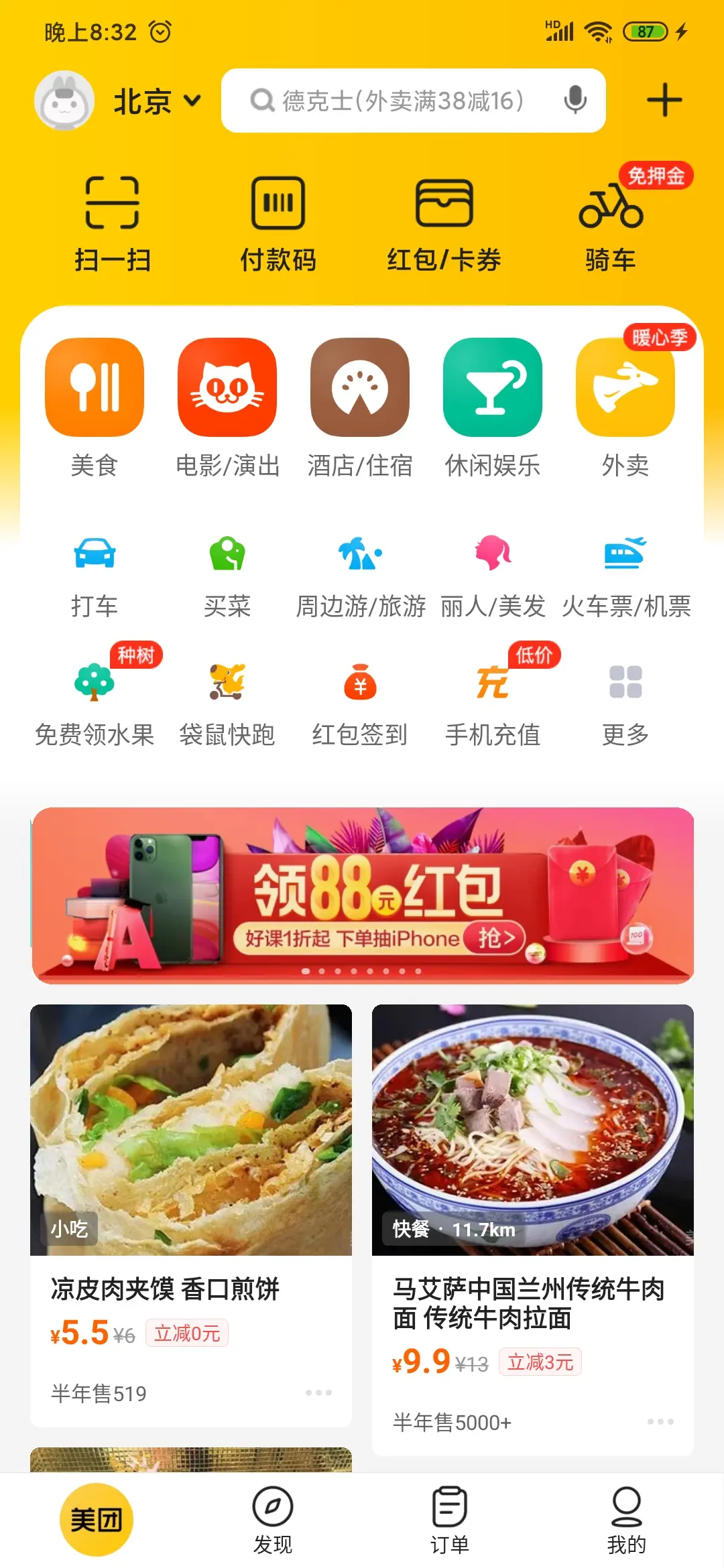This screenshot has width=724, height=1568.
Task: Open options for 马艾萨中国兰州传统牛肉面 card
Action: click(660, 1421)
